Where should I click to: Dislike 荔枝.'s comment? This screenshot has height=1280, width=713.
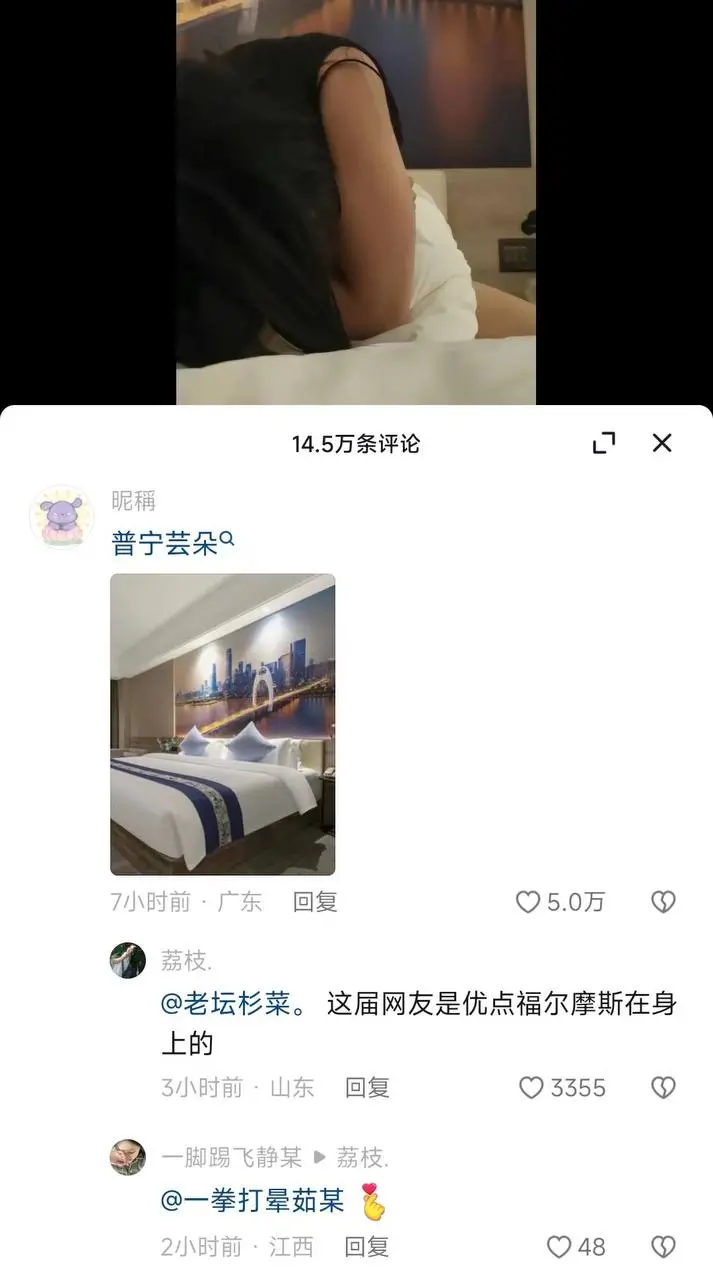[x=663, y=1087]
